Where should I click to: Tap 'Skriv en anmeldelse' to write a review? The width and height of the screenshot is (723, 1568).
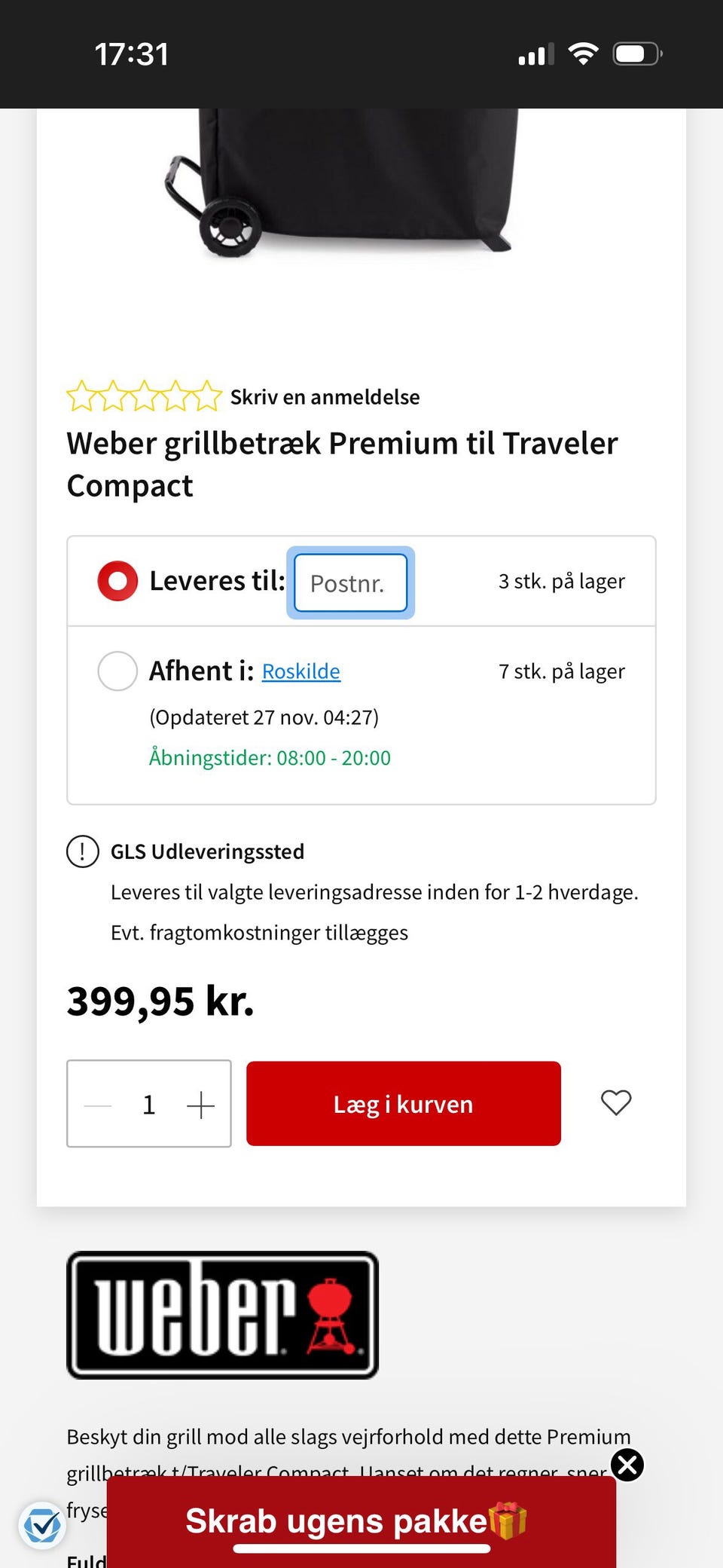click(325, 397)
